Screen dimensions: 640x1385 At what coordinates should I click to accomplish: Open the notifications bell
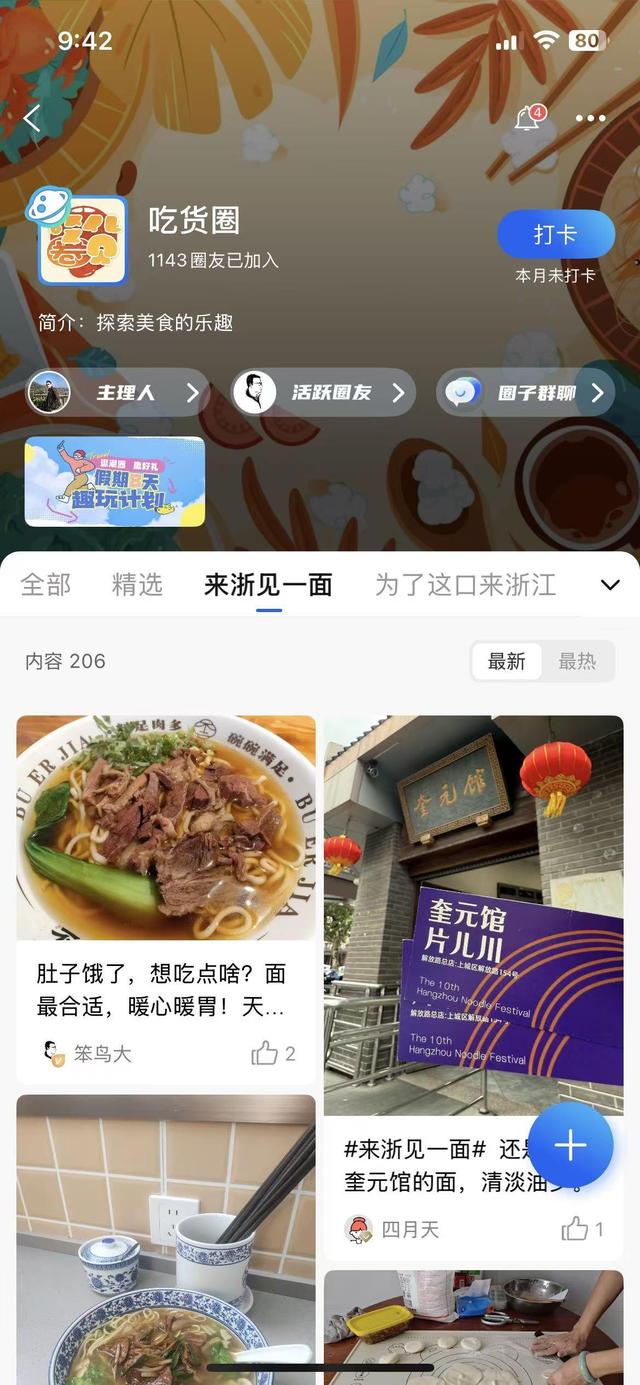pyautogui.click(x=527, y=119)
